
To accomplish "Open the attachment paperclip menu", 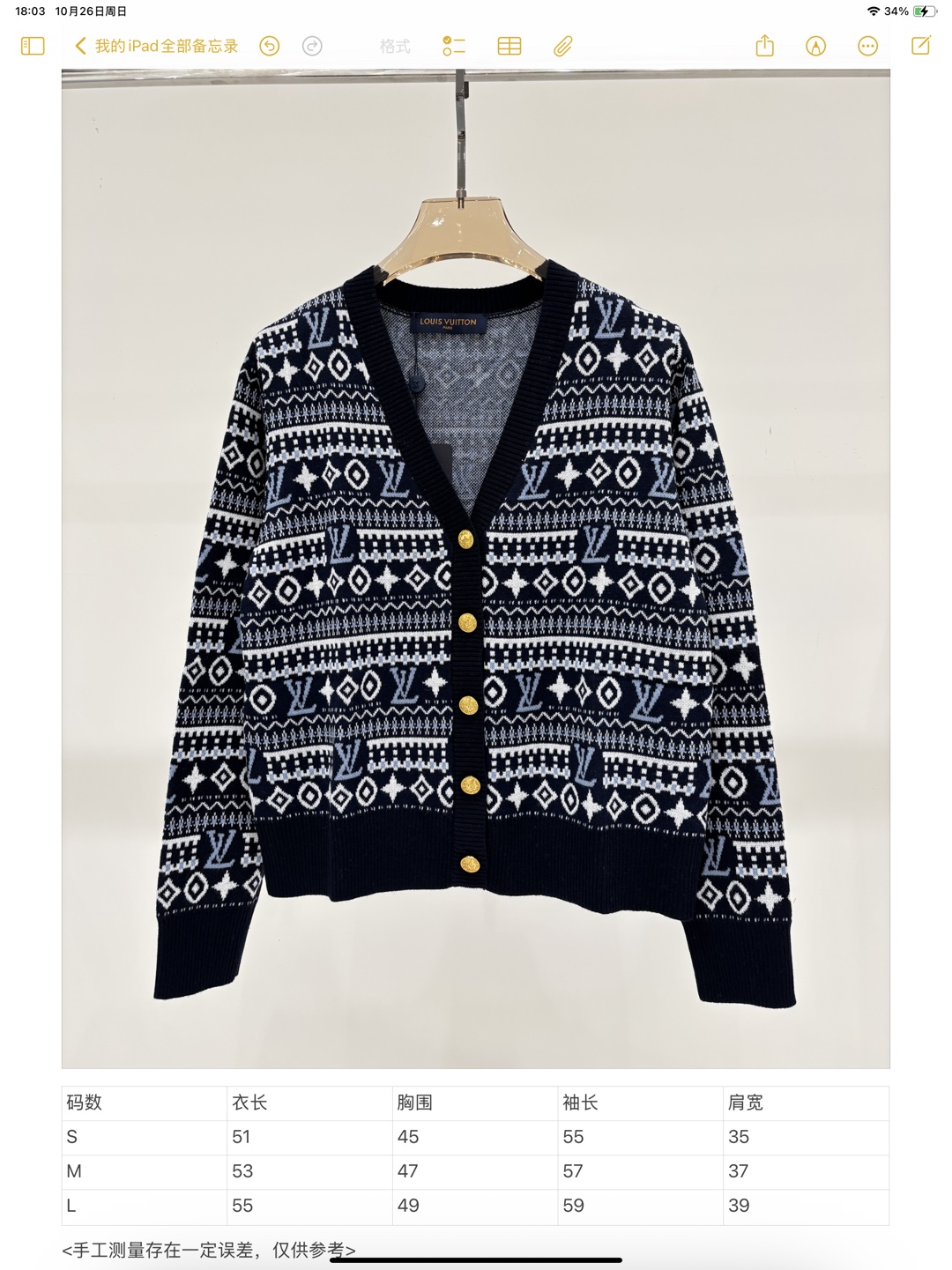I will pyautogui.click(x=563, y=46).
